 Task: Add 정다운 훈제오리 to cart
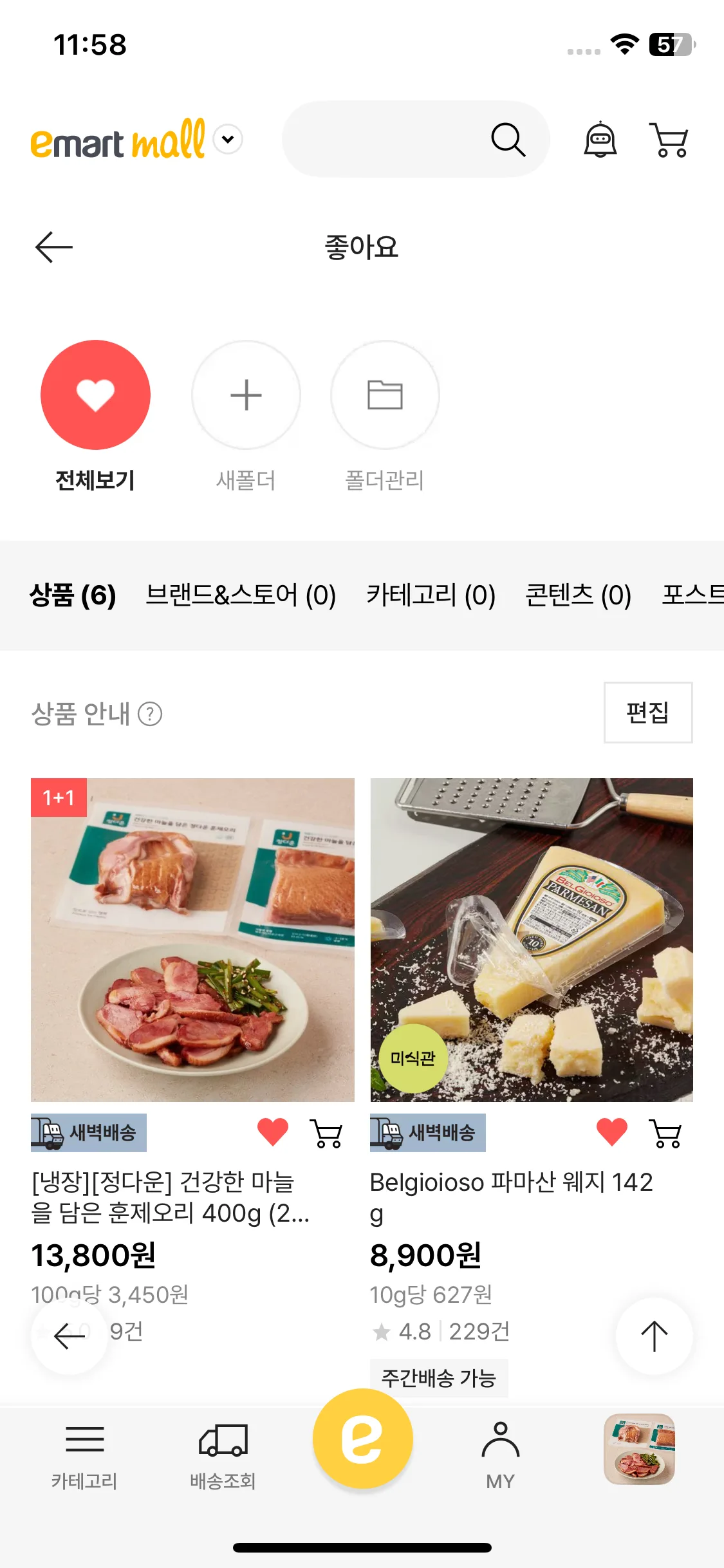(327, 1134)
